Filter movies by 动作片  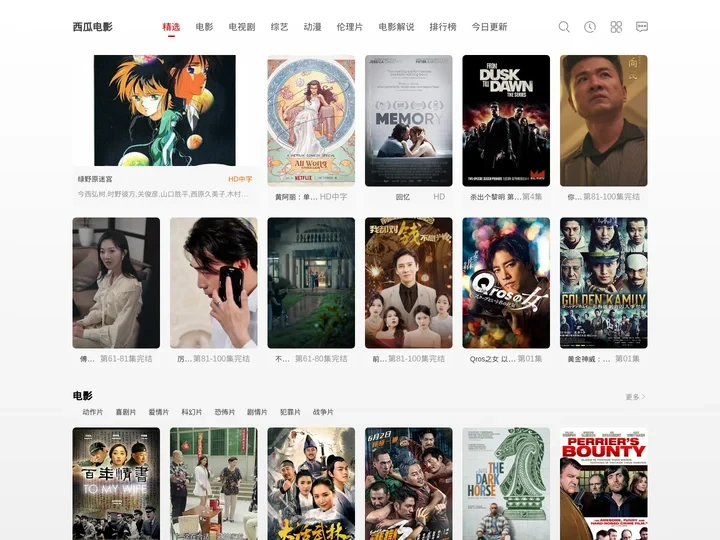[x=93, y=412]
